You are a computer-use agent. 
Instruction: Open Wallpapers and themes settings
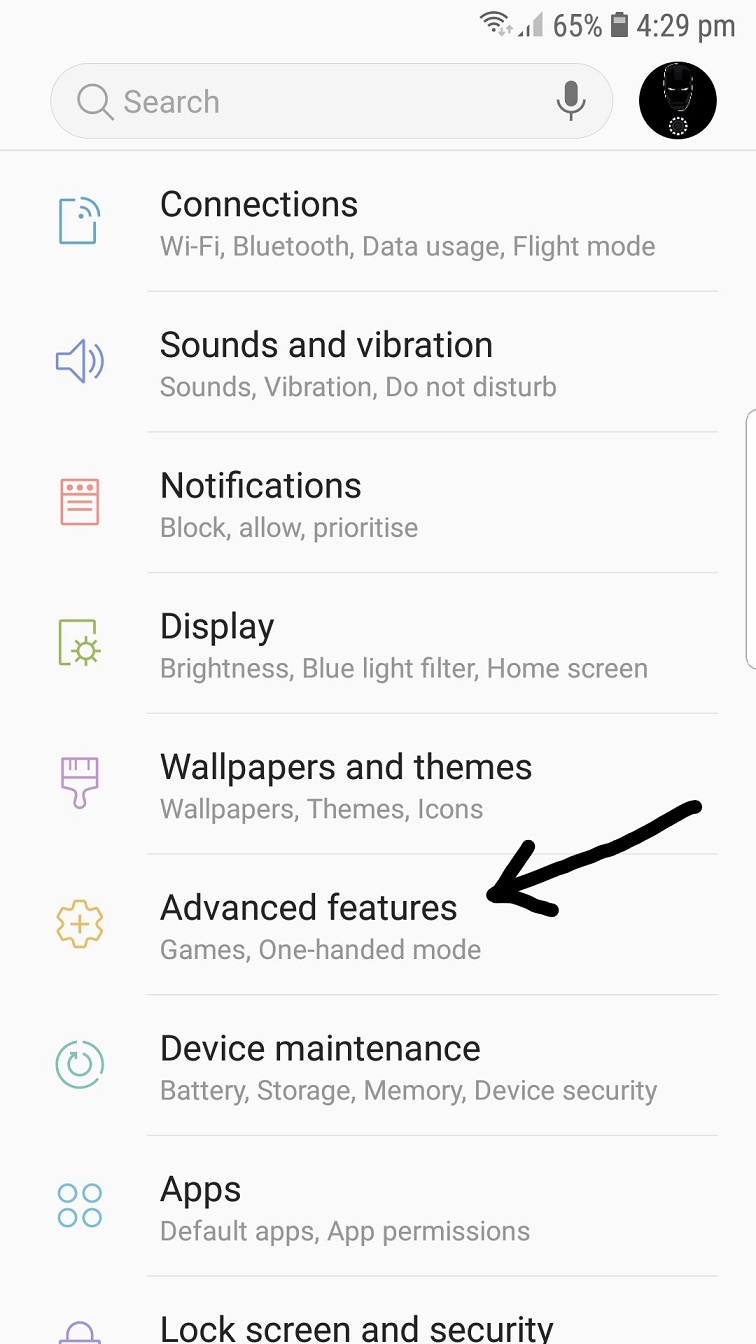(345, 784)
